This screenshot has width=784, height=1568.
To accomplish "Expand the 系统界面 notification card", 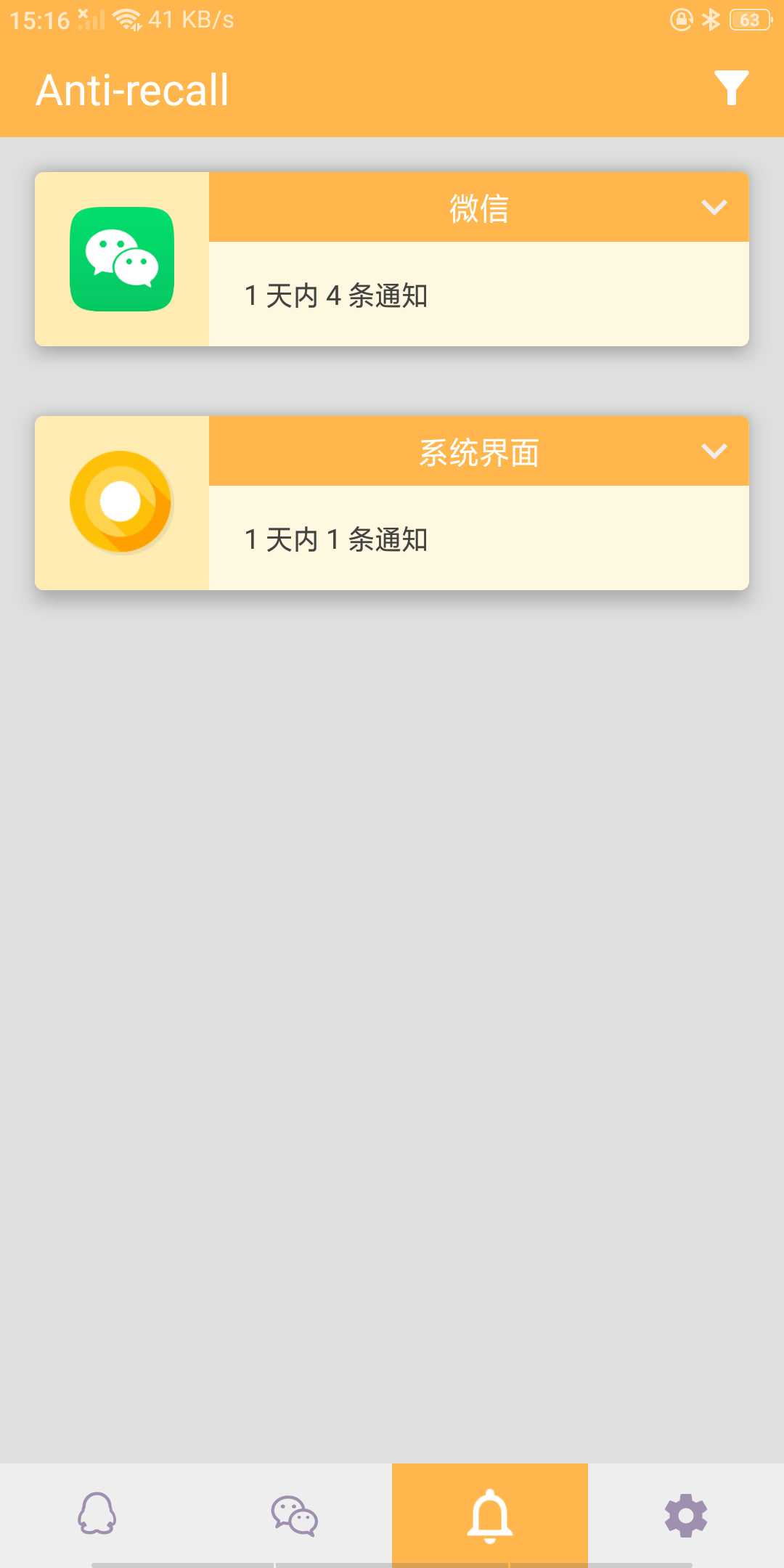I will (714, 452).
